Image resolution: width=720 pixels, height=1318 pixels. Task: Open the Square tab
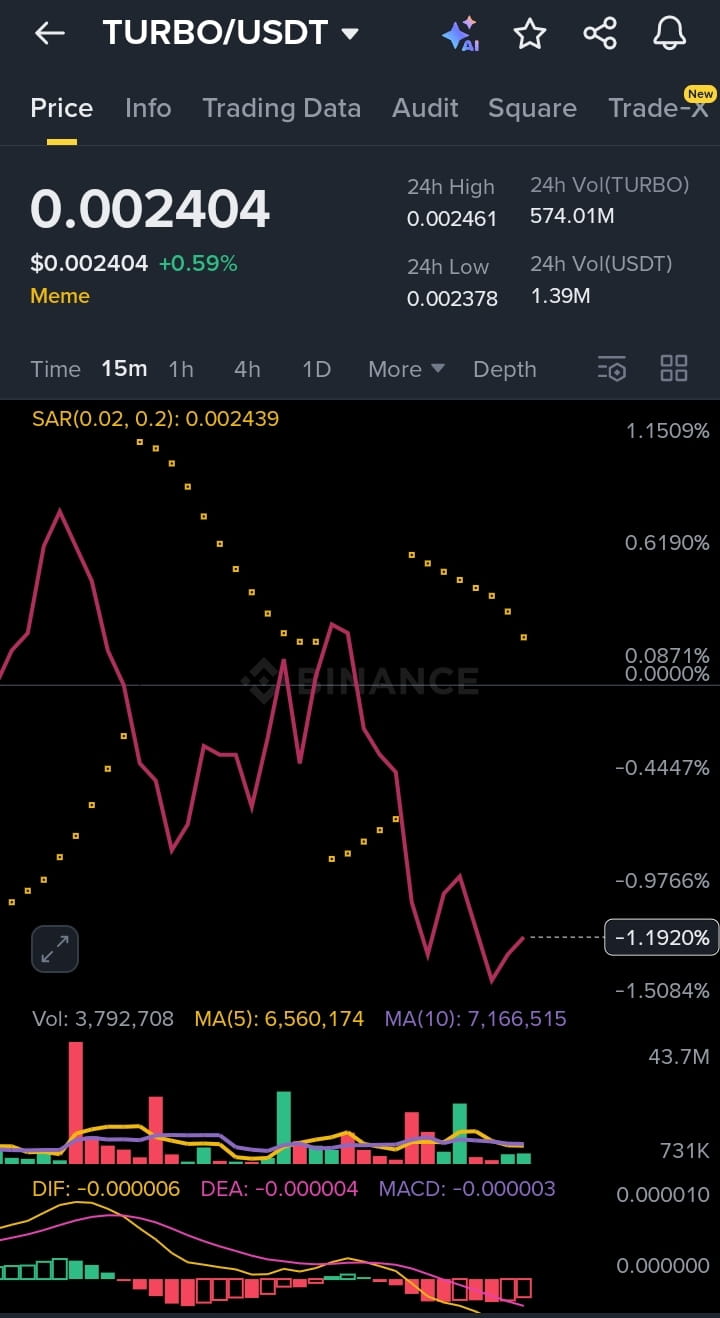point(532,108)
